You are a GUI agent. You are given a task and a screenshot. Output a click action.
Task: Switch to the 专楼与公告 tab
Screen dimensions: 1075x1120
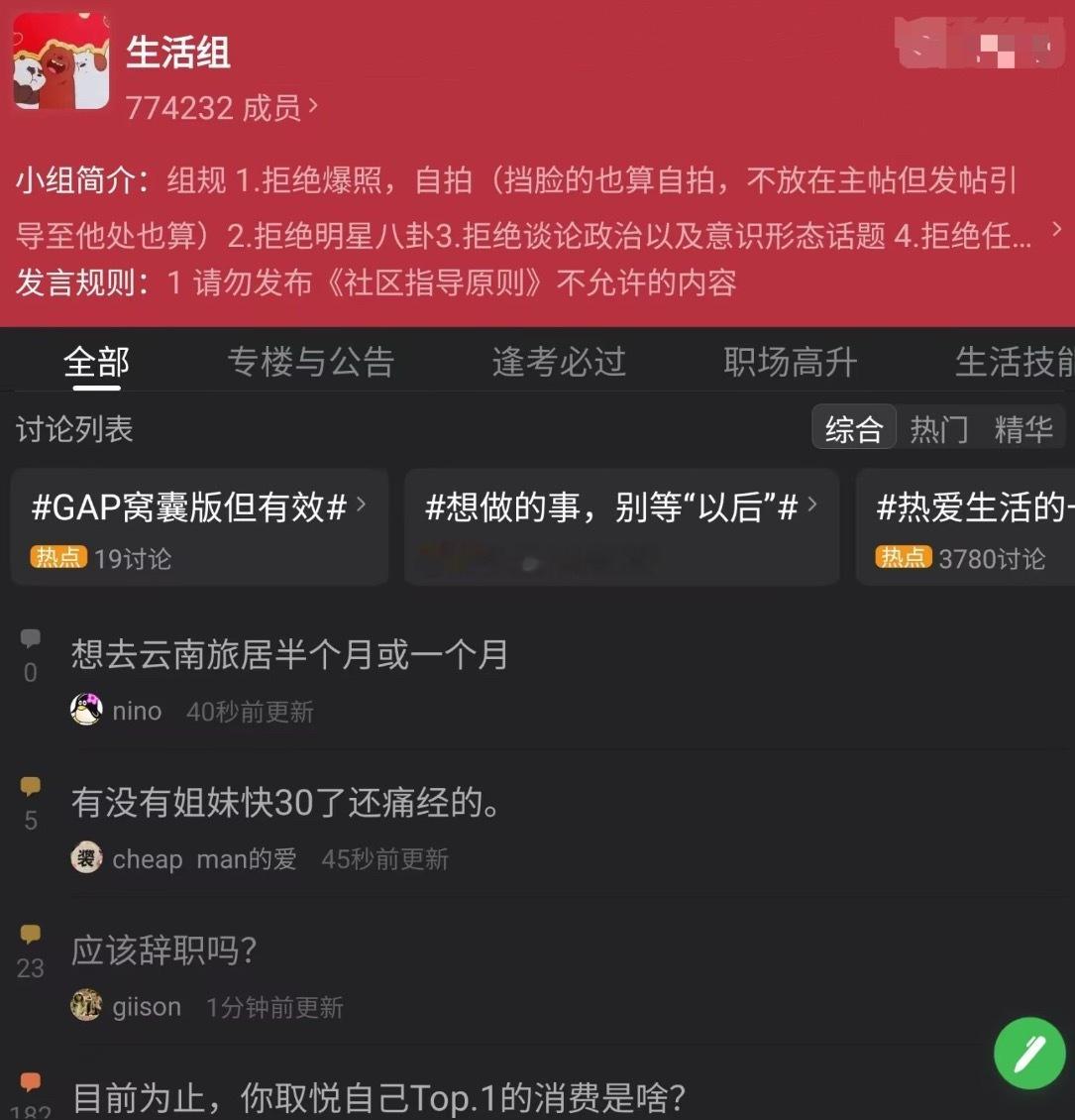point(311,363)
